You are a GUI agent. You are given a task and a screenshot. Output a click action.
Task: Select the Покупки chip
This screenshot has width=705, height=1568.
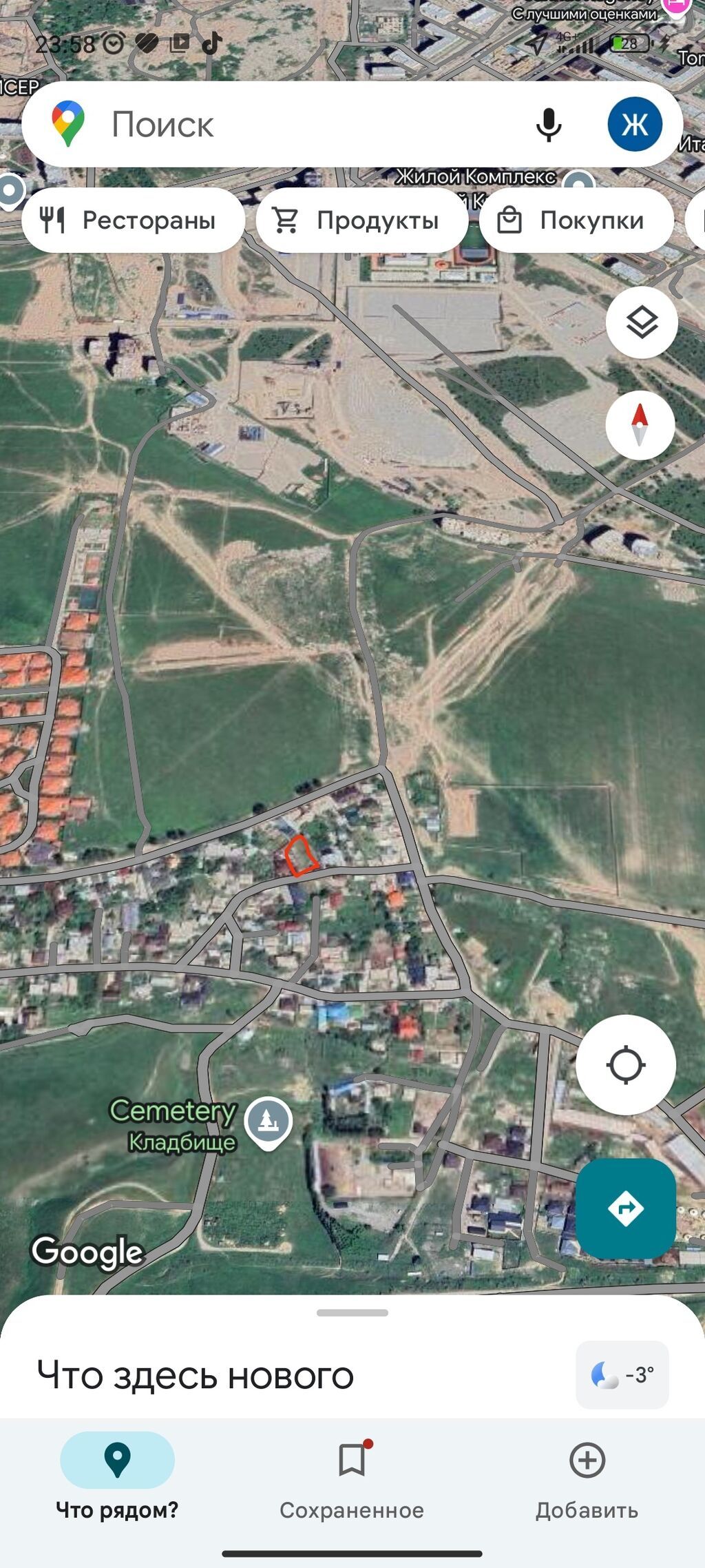tap(576, 220)
